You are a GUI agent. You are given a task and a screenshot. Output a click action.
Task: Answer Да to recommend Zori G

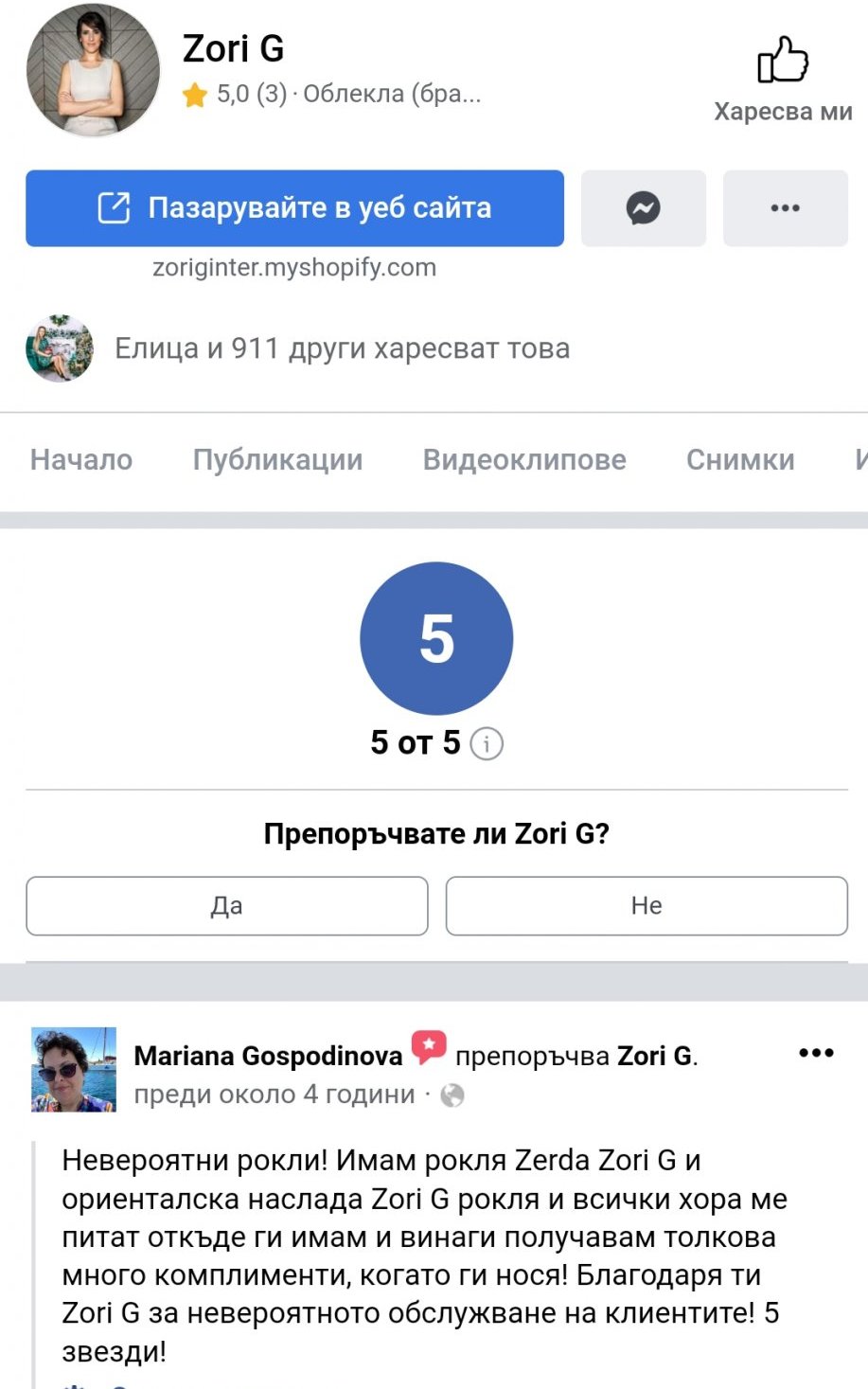227,906
